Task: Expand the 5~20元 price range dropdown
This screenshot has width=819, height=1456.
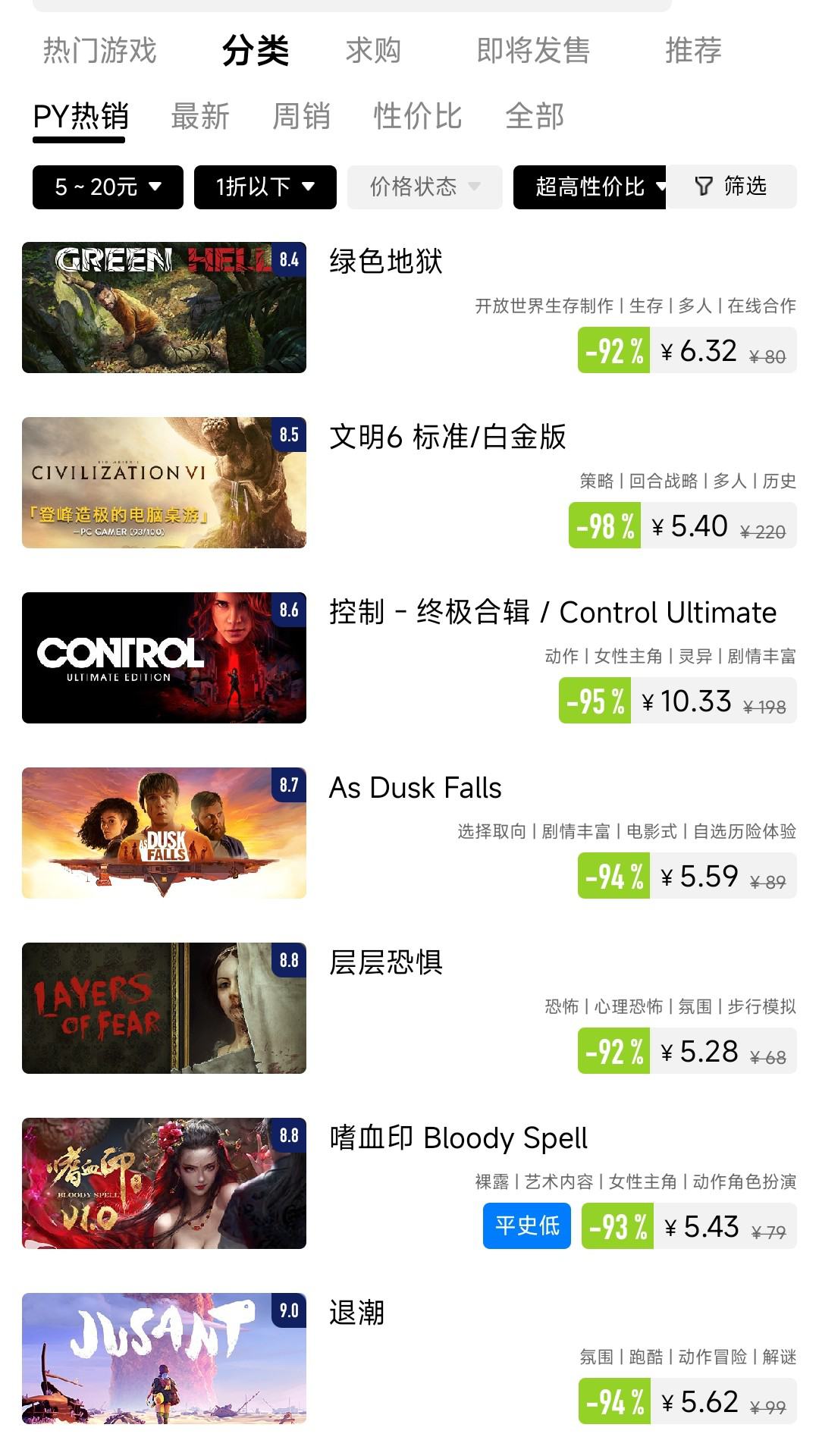Action: pyautogui.click(x=108, y=187)
